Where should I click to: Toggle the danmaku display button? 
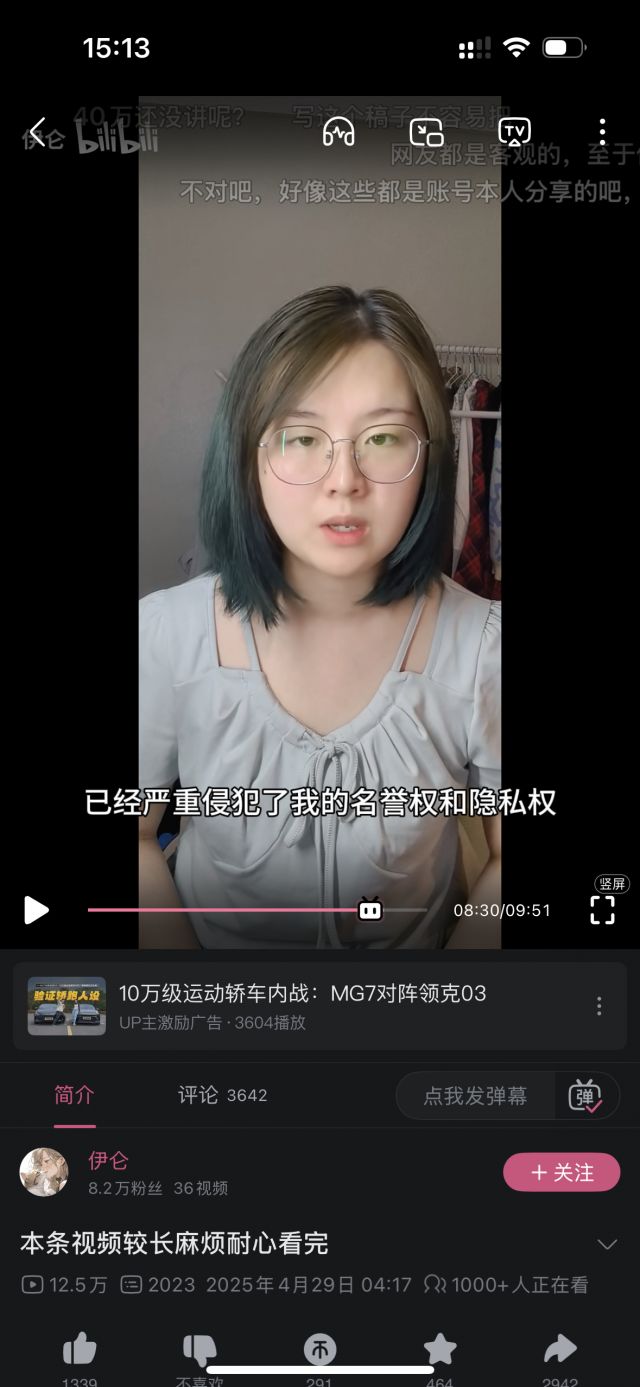586,1096
